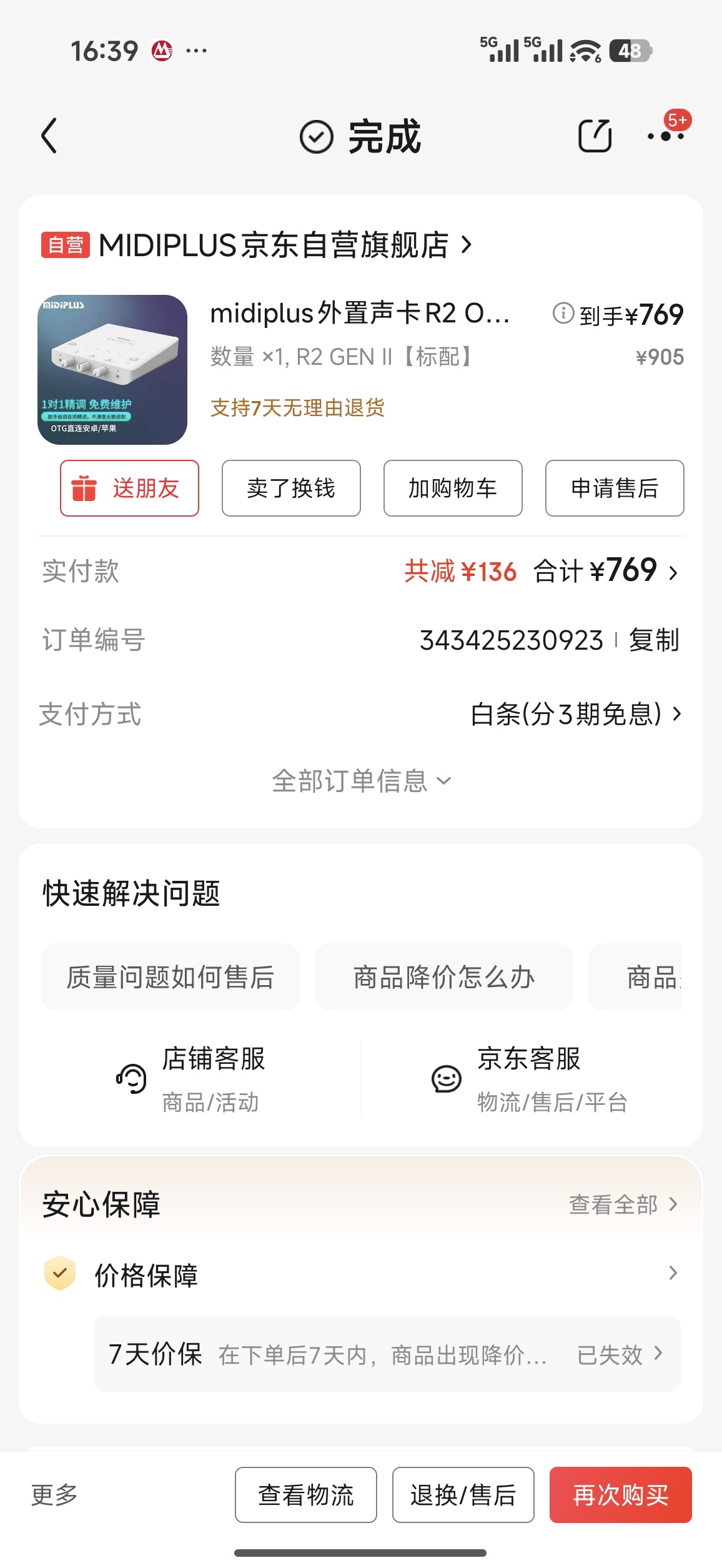
Task: View the 合计¥769 payment breakdown
Action: (605, 572)
